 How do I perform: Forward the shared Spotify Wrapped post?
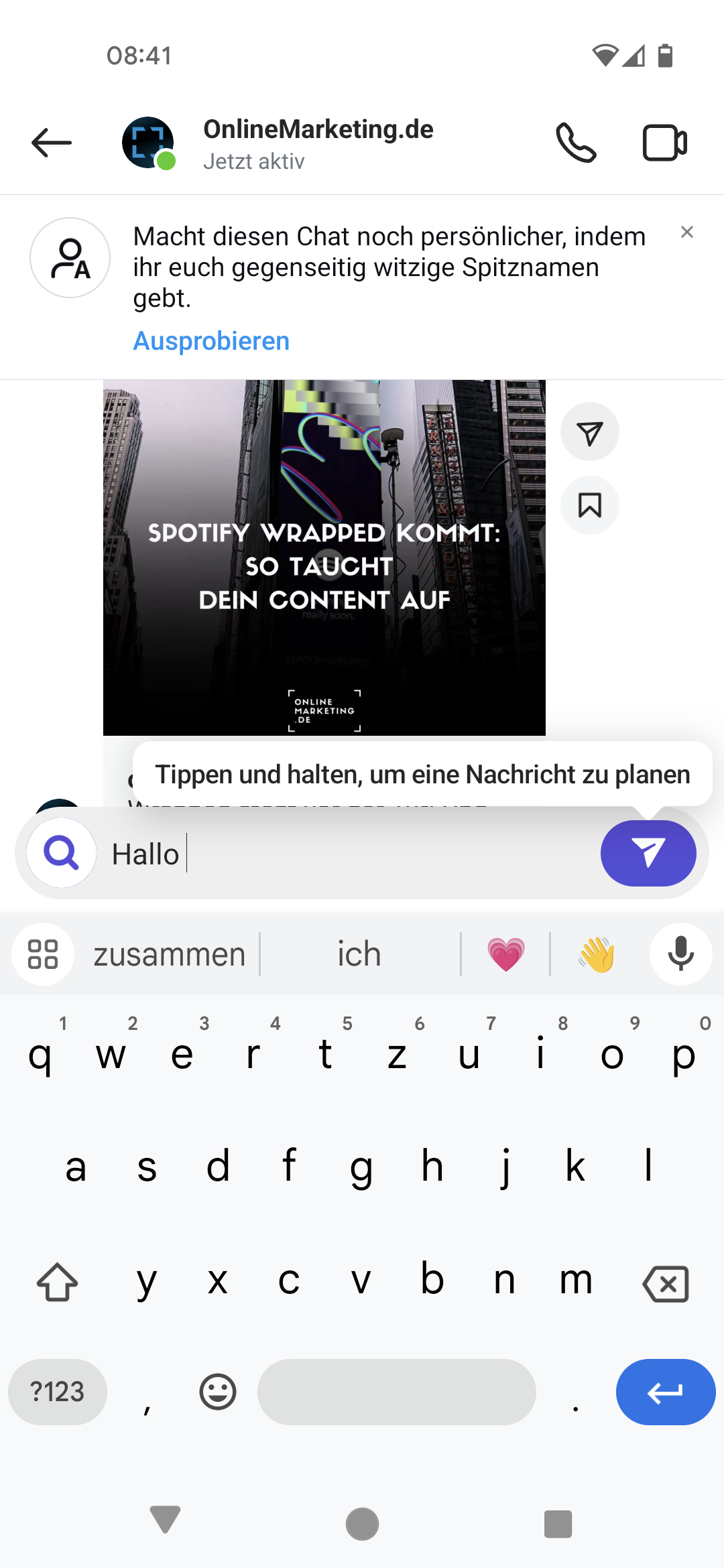589,432
